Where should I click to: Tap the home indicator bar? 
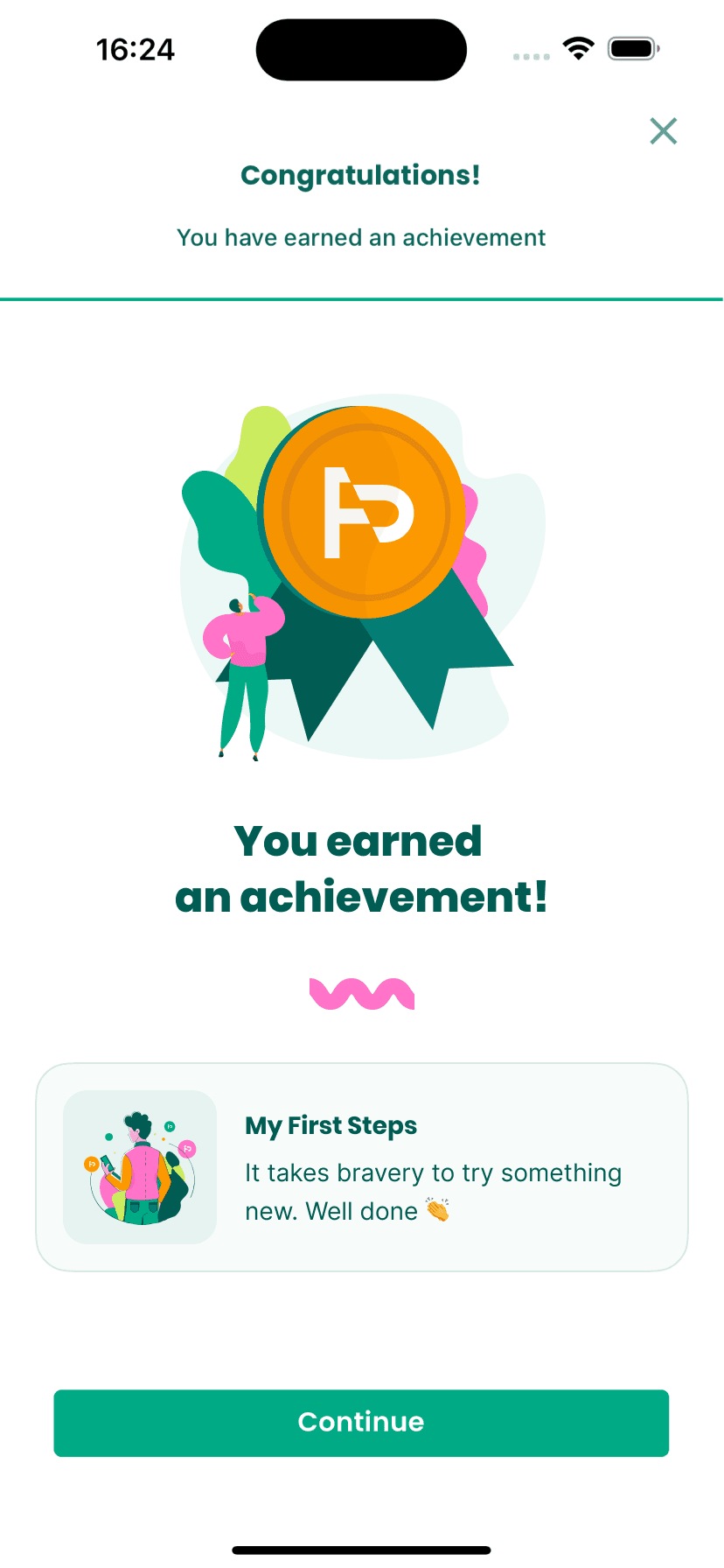(361, 1549)
